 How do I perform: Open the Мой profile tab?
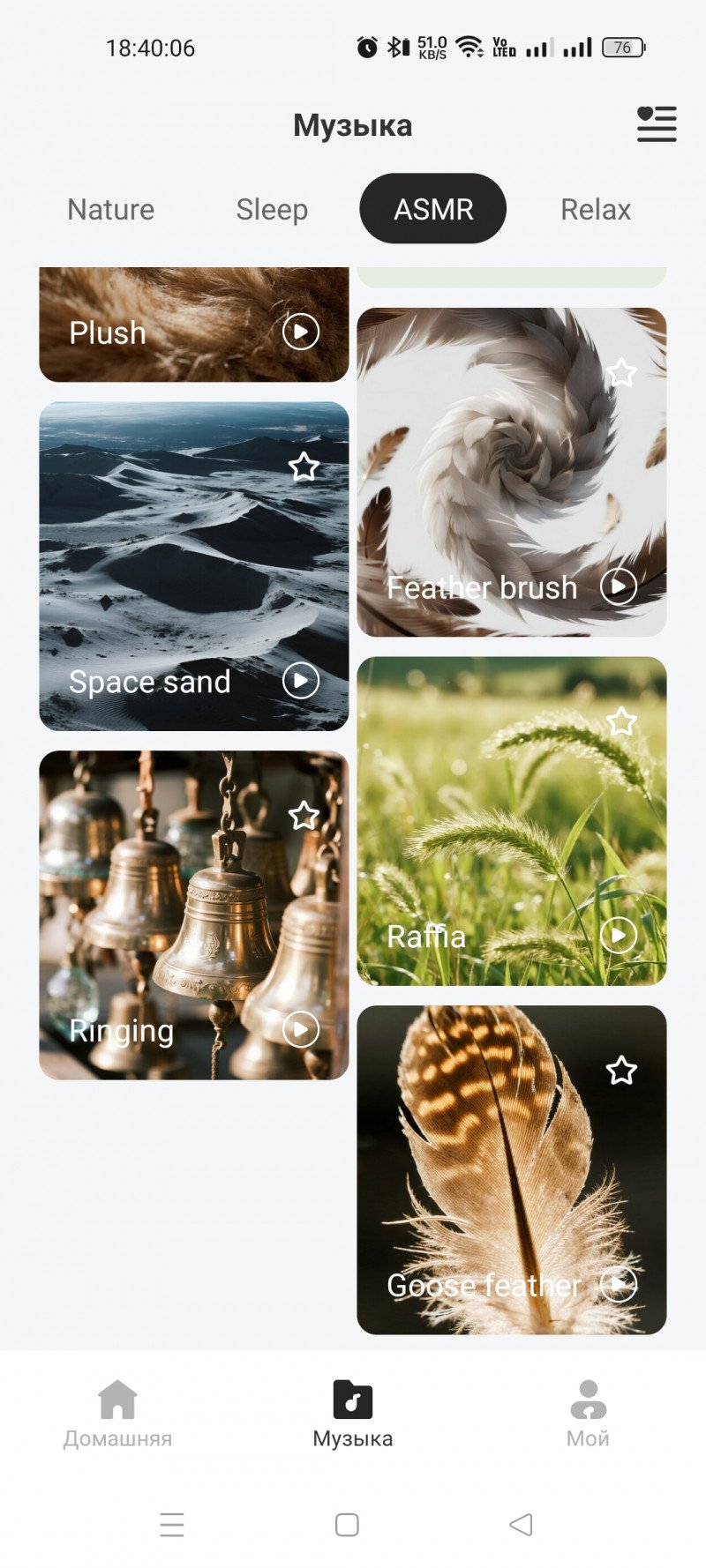pos(588,1414)
